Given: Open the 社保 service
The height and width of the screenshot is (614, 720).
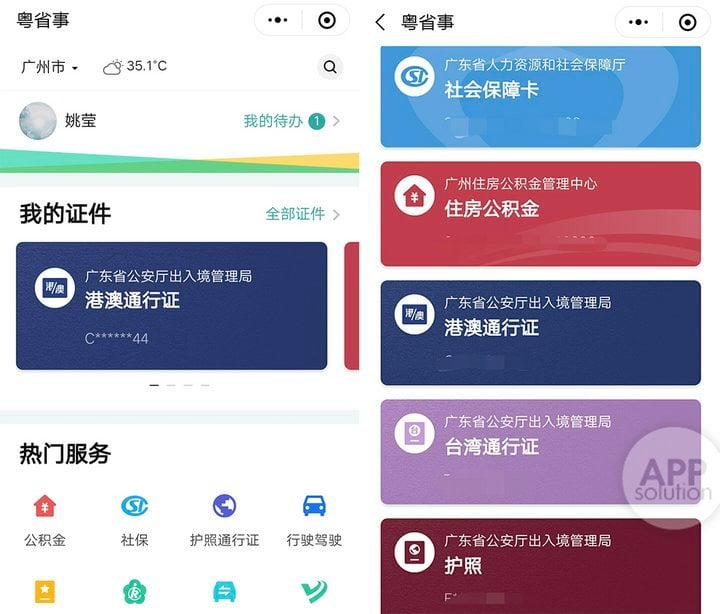Looking at the screenshot, I should [134, 518].
